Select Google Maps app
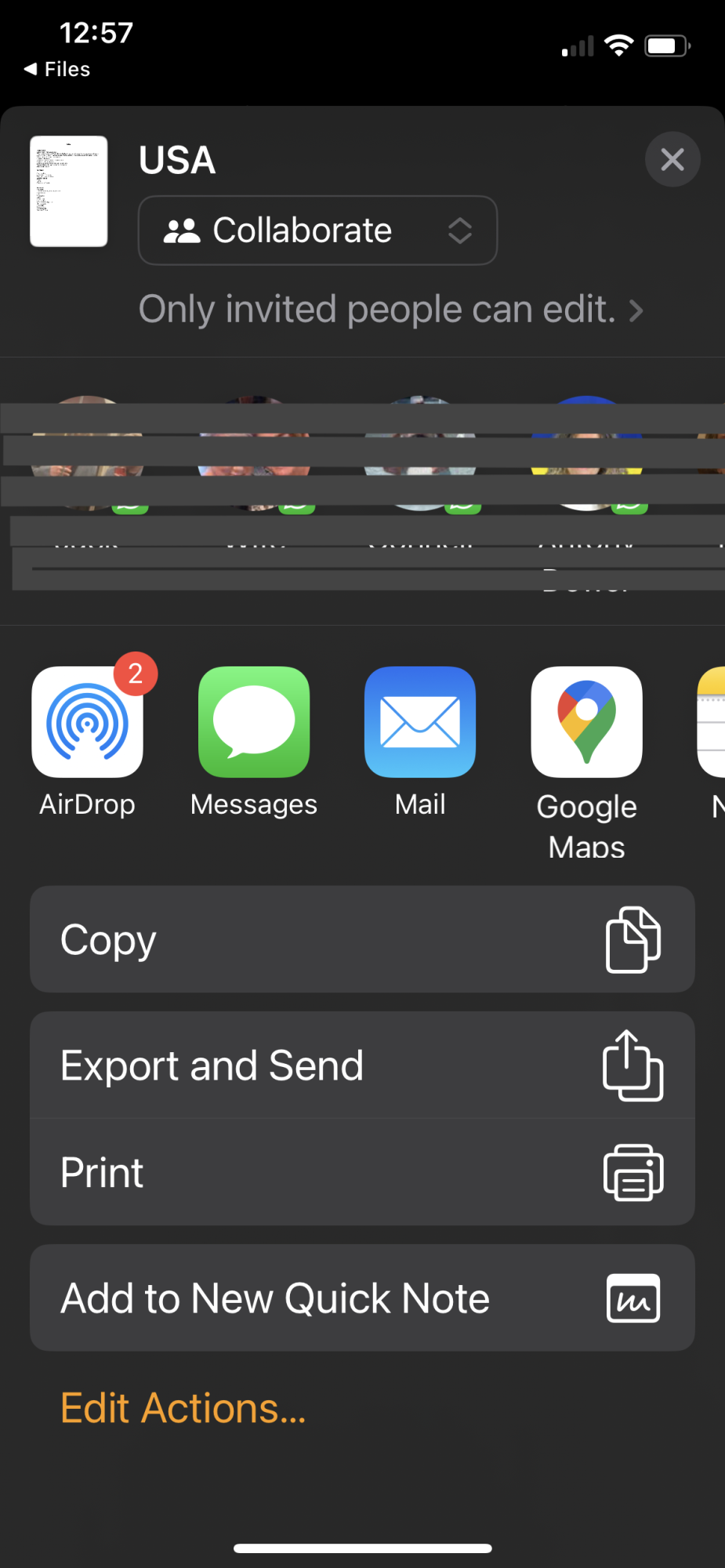 586,722
